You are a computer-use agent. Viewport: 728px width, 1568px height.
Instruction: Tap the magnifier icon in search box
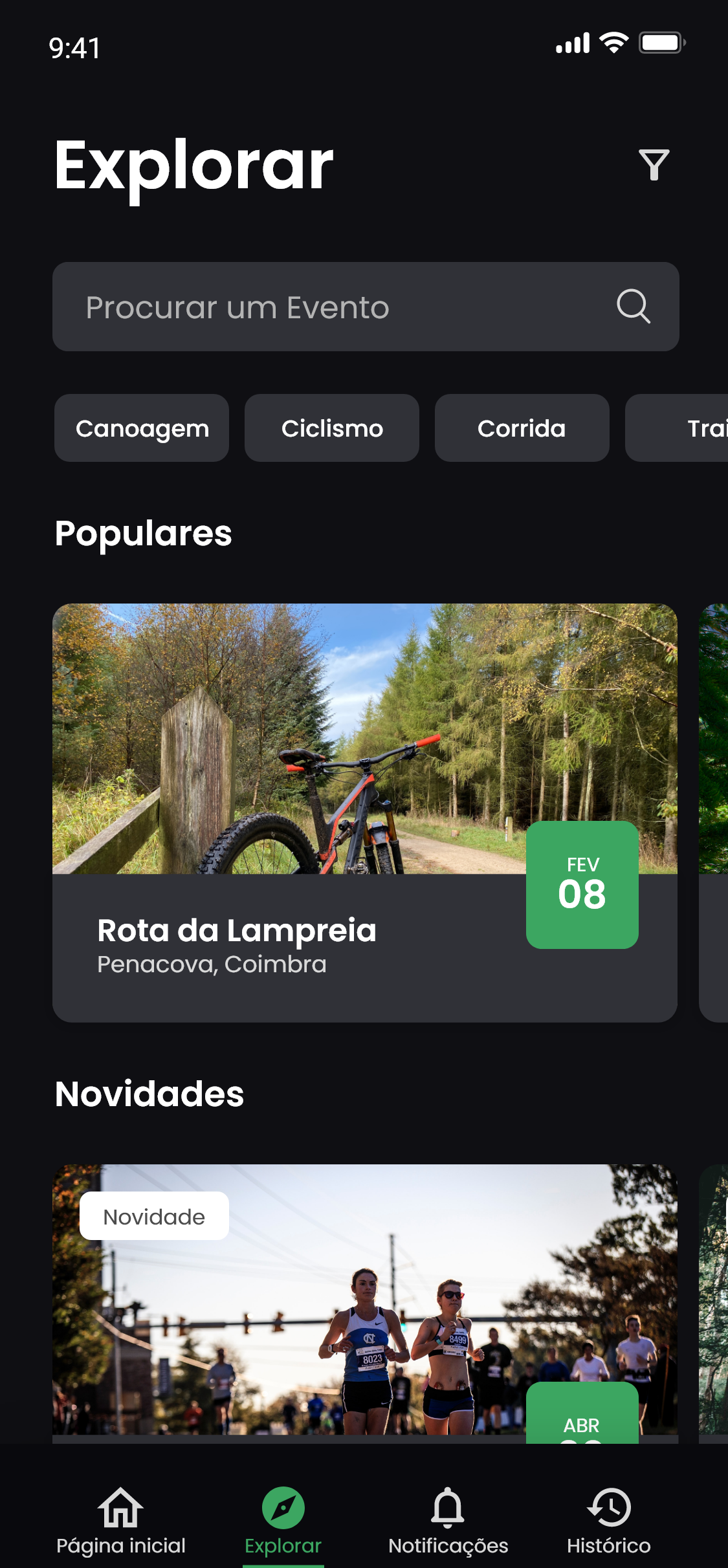633,307
